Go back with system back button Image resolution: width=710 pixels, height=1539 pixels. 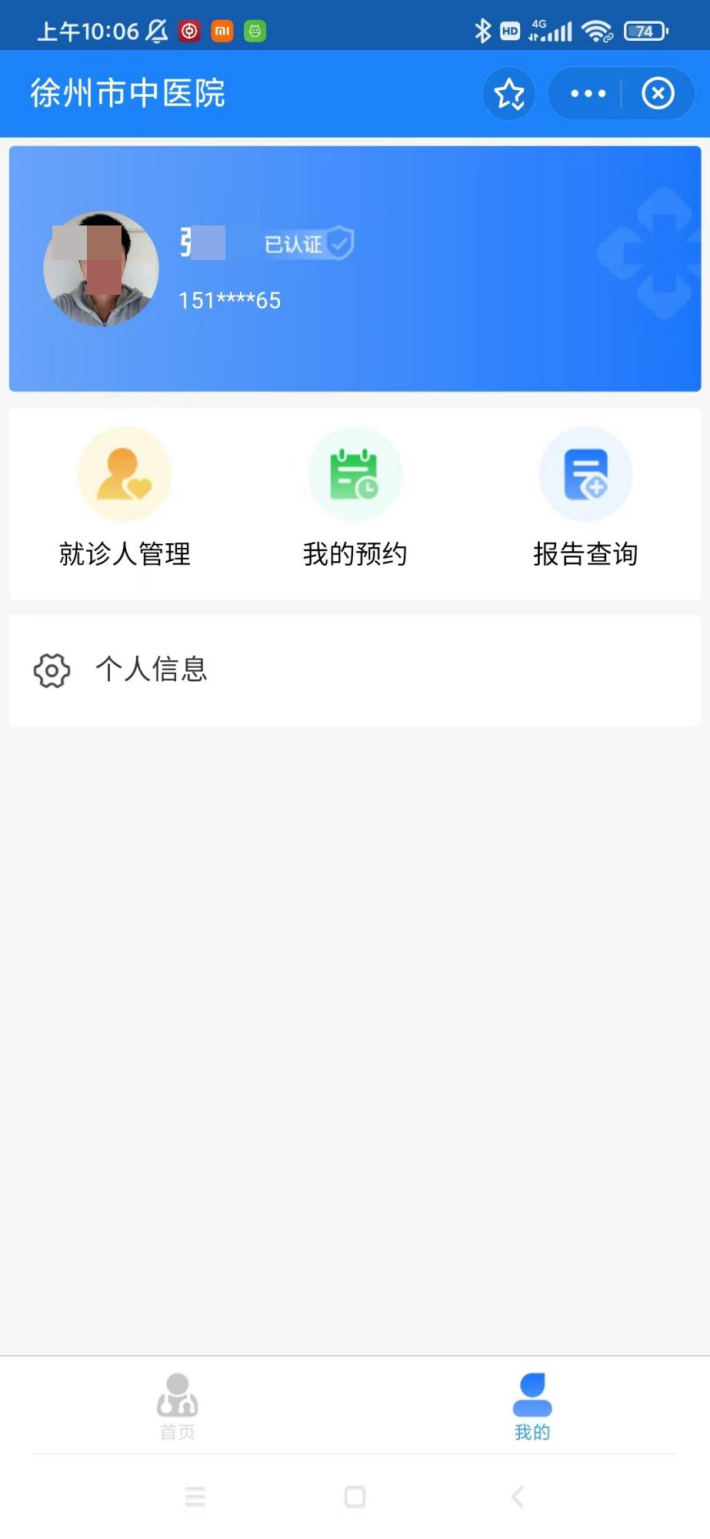tap(517, 1496)
